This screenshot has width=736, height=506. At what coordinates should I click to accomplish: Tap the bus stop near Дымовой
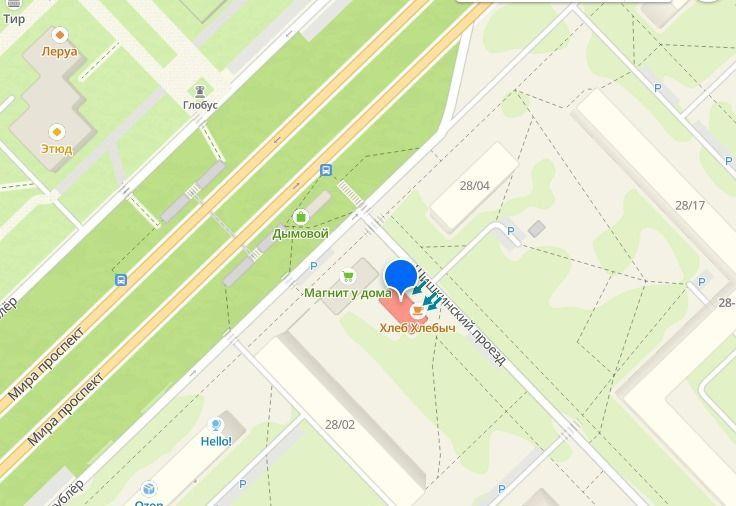click(x=326, y=171)
